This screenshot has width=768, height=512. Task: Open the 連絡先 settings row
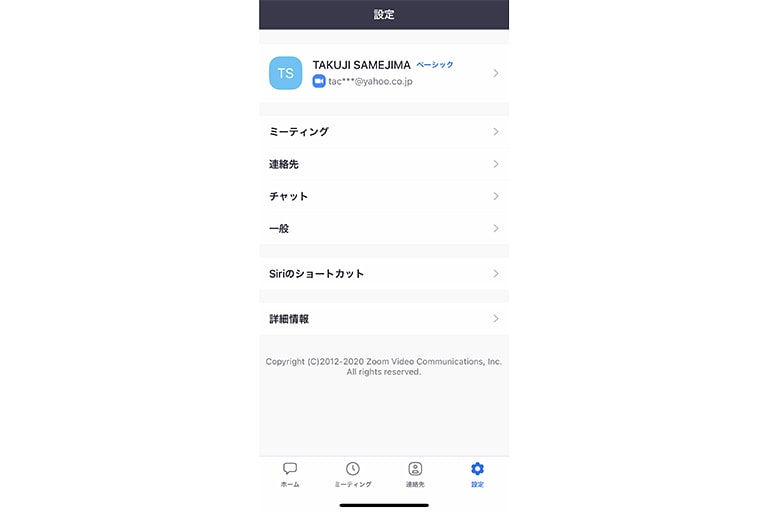point(384,164)
